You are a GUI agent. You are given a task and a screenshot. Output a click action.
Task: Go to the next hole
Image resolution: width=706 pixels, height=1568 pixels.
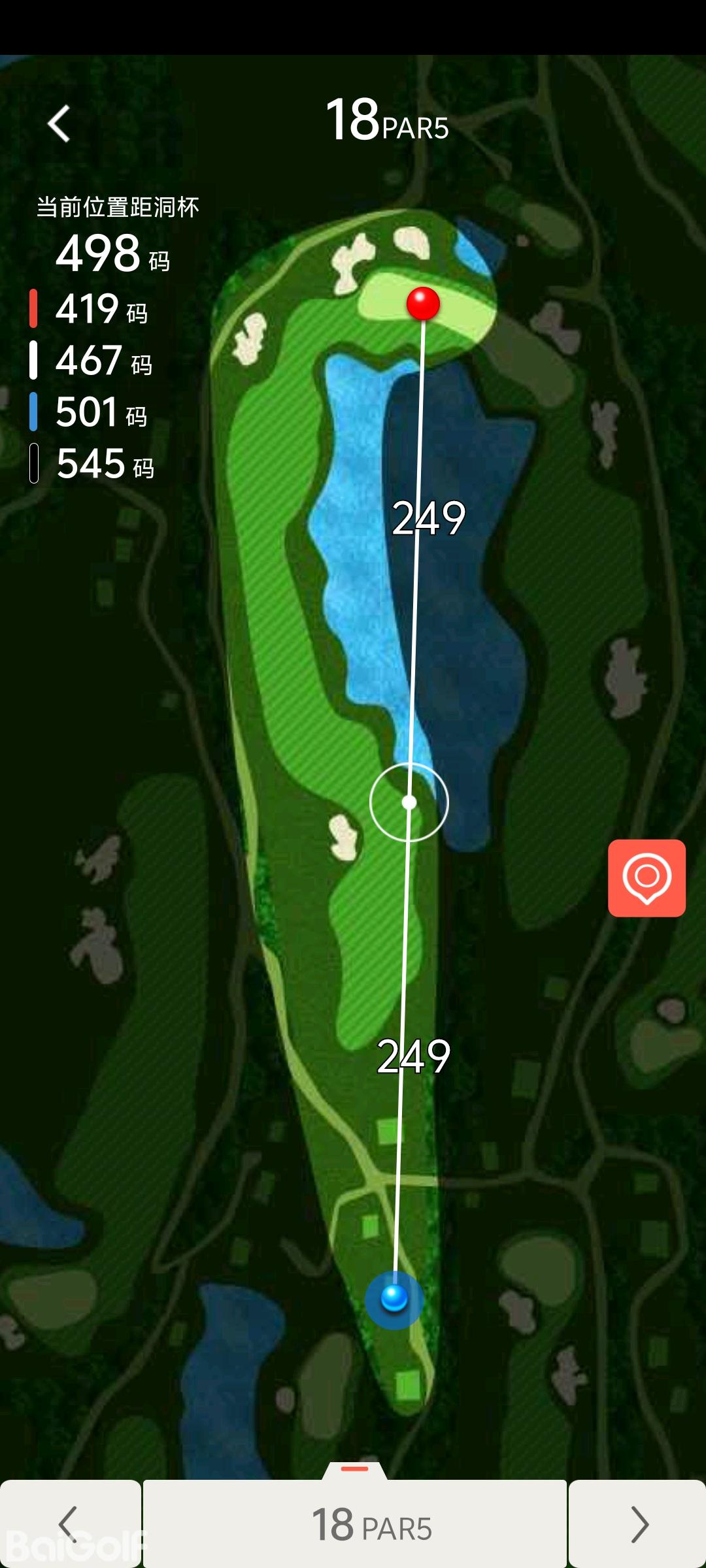(x=637, y=1524)
